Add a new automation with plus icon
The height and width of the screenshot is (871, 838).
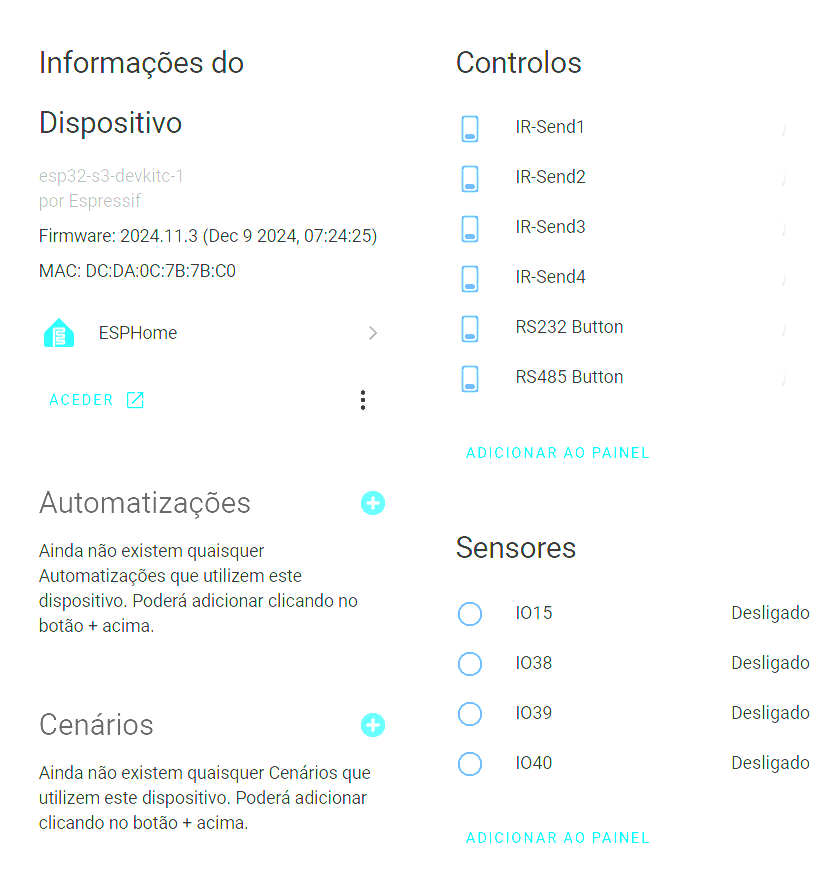coord(373,503)
